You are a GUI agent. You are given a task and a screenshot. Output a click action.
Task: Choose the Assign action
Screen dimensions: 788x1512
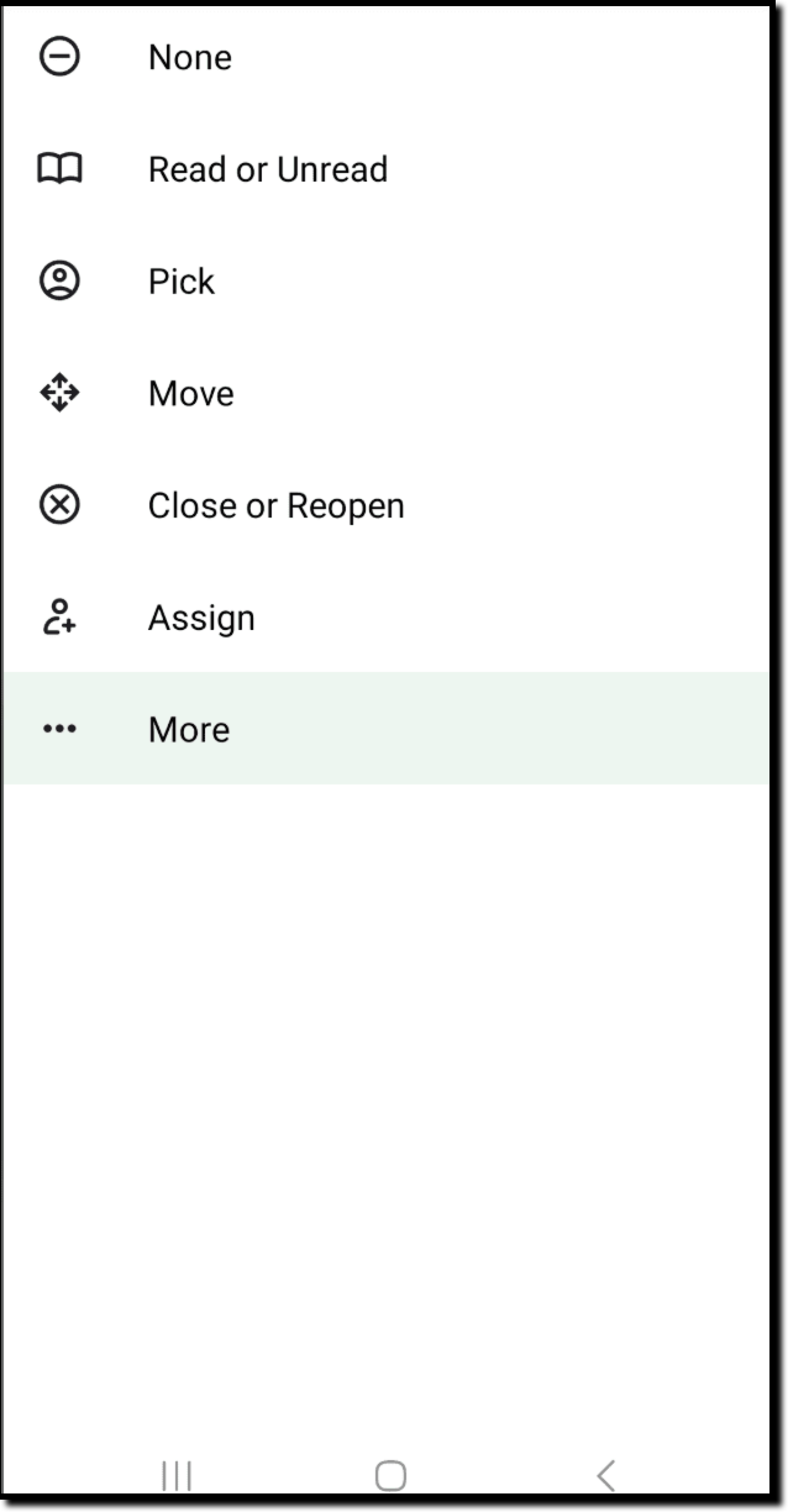tap(385, 617)
